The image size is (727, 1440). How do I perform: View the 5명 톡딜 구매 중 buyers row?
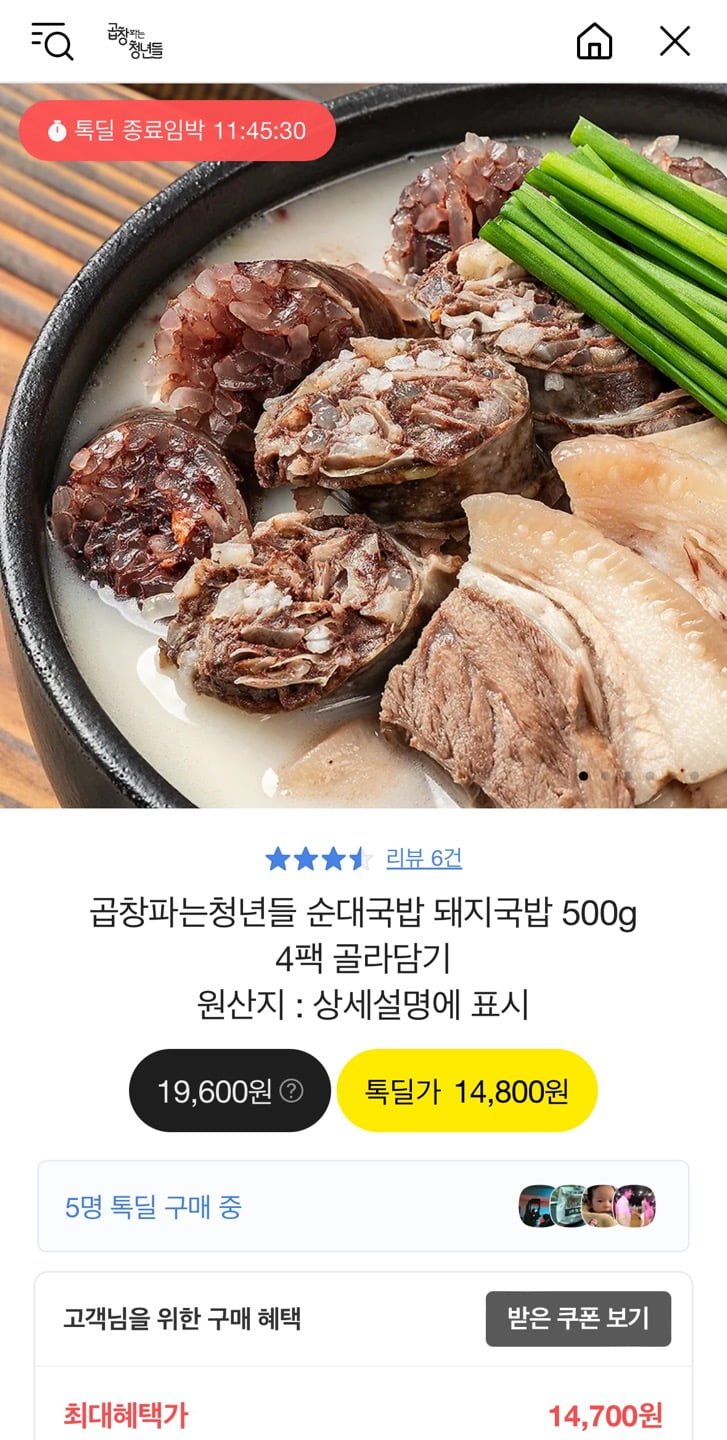click(x=363, y=1207)
